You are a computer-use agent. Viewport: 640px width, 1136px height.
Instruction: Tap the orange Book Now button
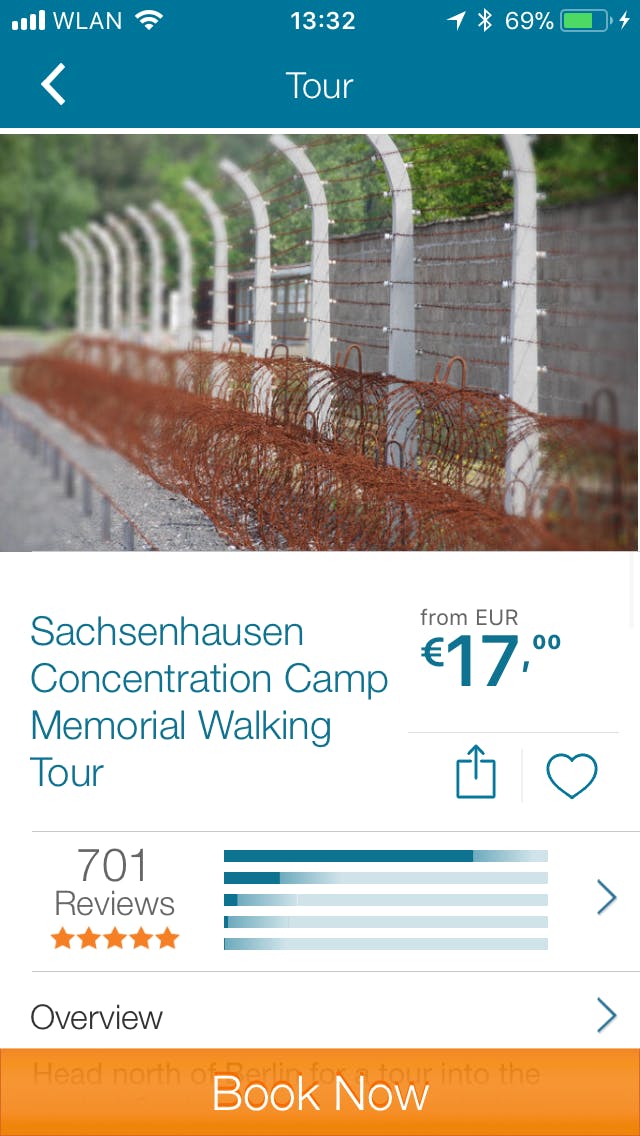click(x=320, y=1092)
